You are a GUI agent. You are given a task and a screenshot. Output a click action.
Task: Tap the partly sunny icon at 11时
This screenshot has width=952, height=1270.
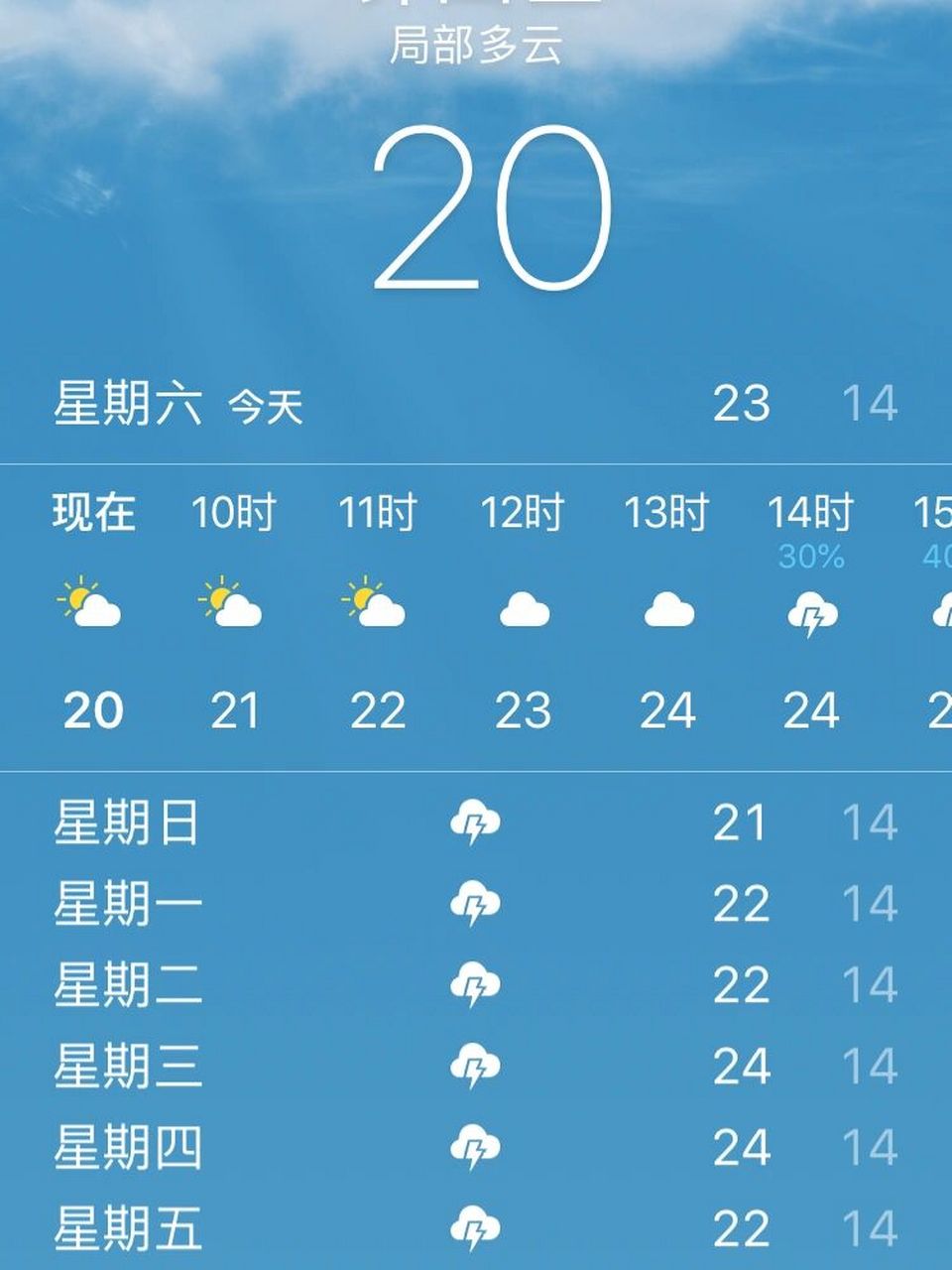[x=377, y=607]
